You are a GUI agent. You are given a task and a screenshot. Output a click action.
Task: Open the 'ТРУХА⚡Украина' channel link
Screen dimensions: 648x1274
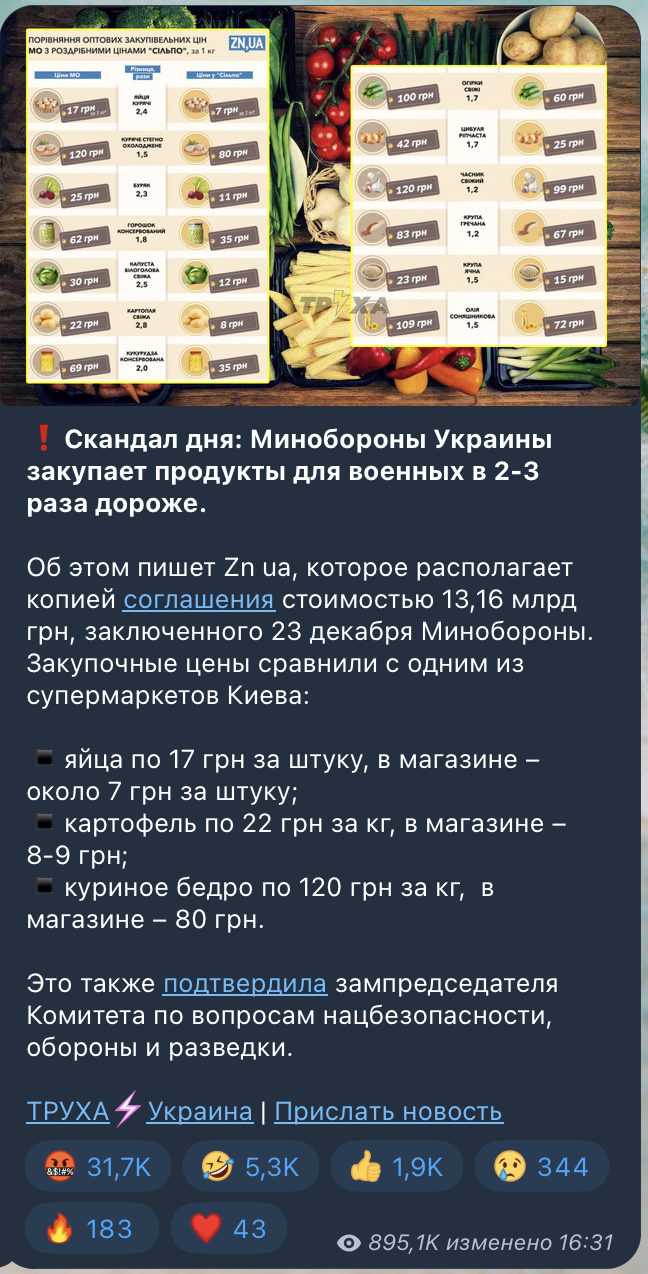140,1111
